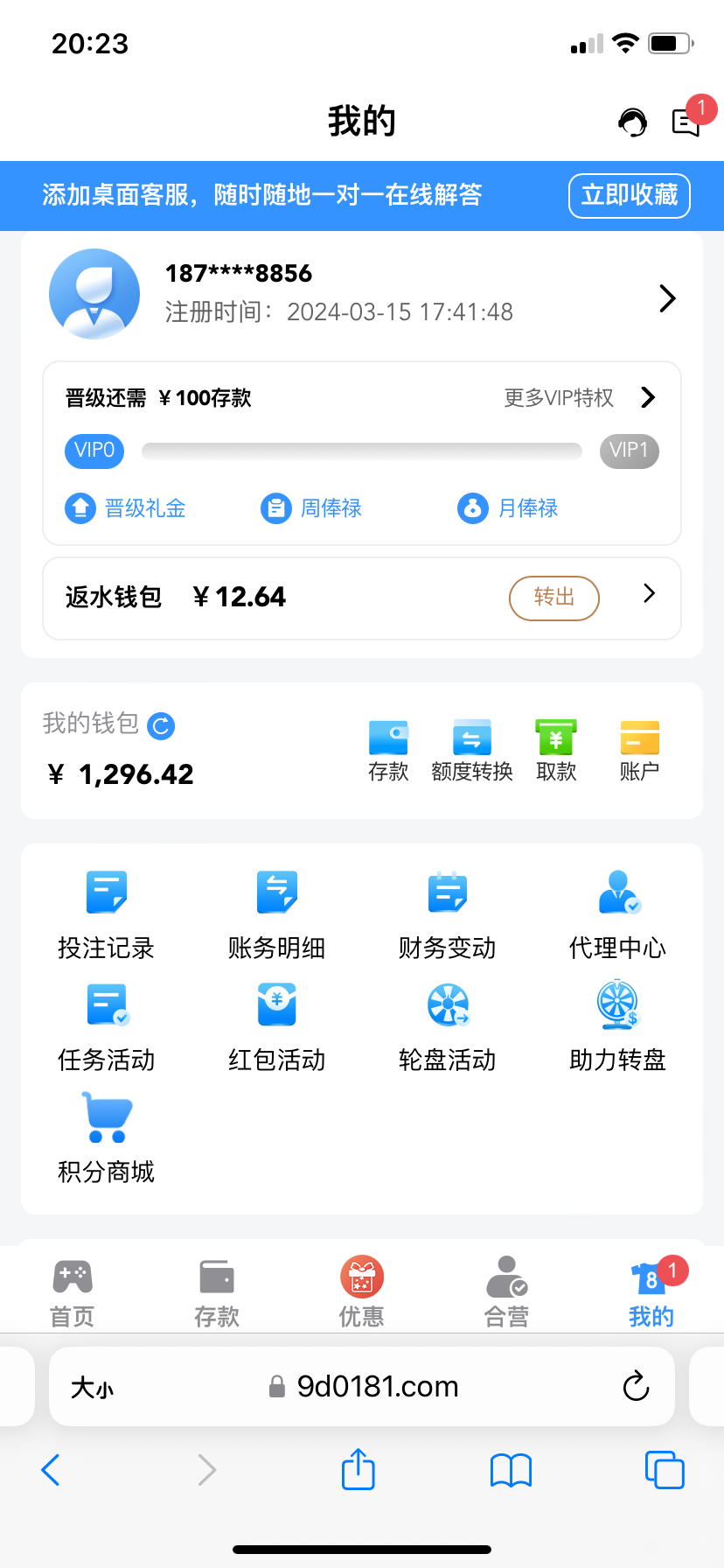Open the customer service headset icon
The image size is (724, 1568).
632,122
